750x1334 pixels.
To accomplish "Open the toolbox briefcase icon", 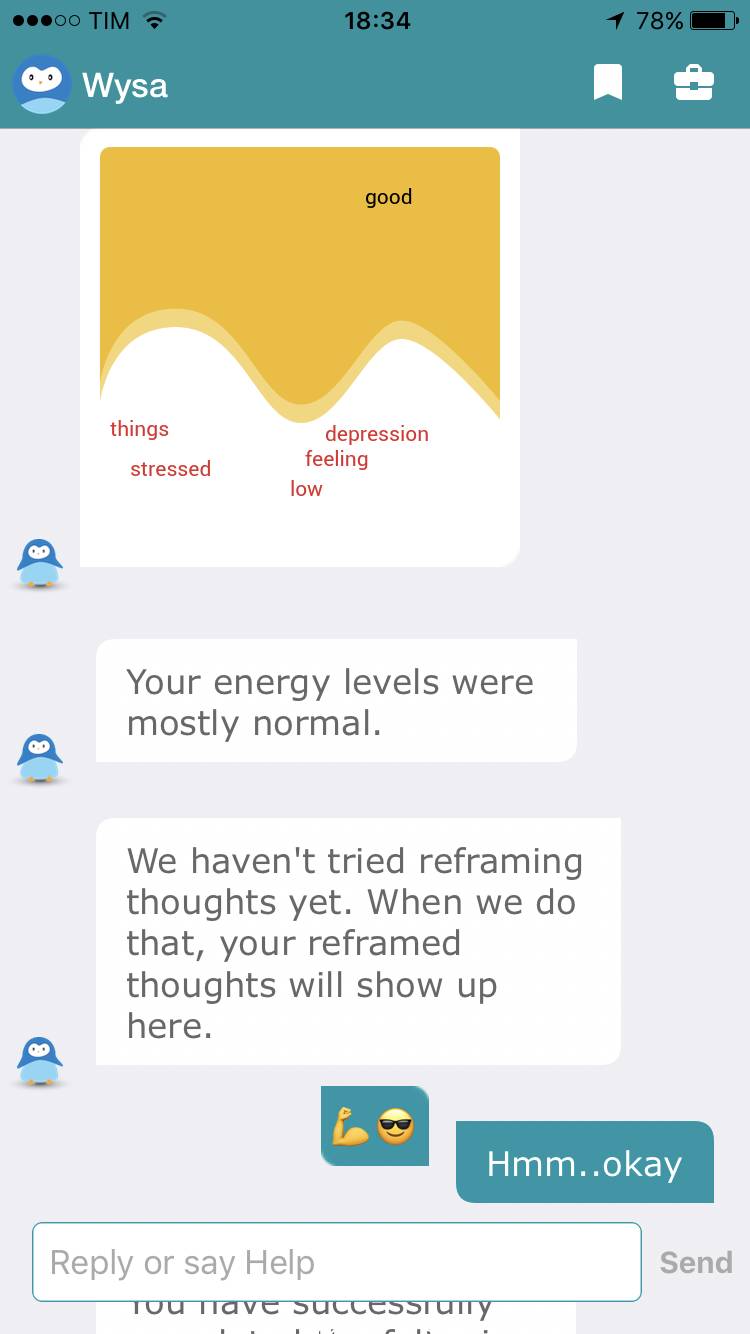I will pyautogui.click(x=694, y=83).
